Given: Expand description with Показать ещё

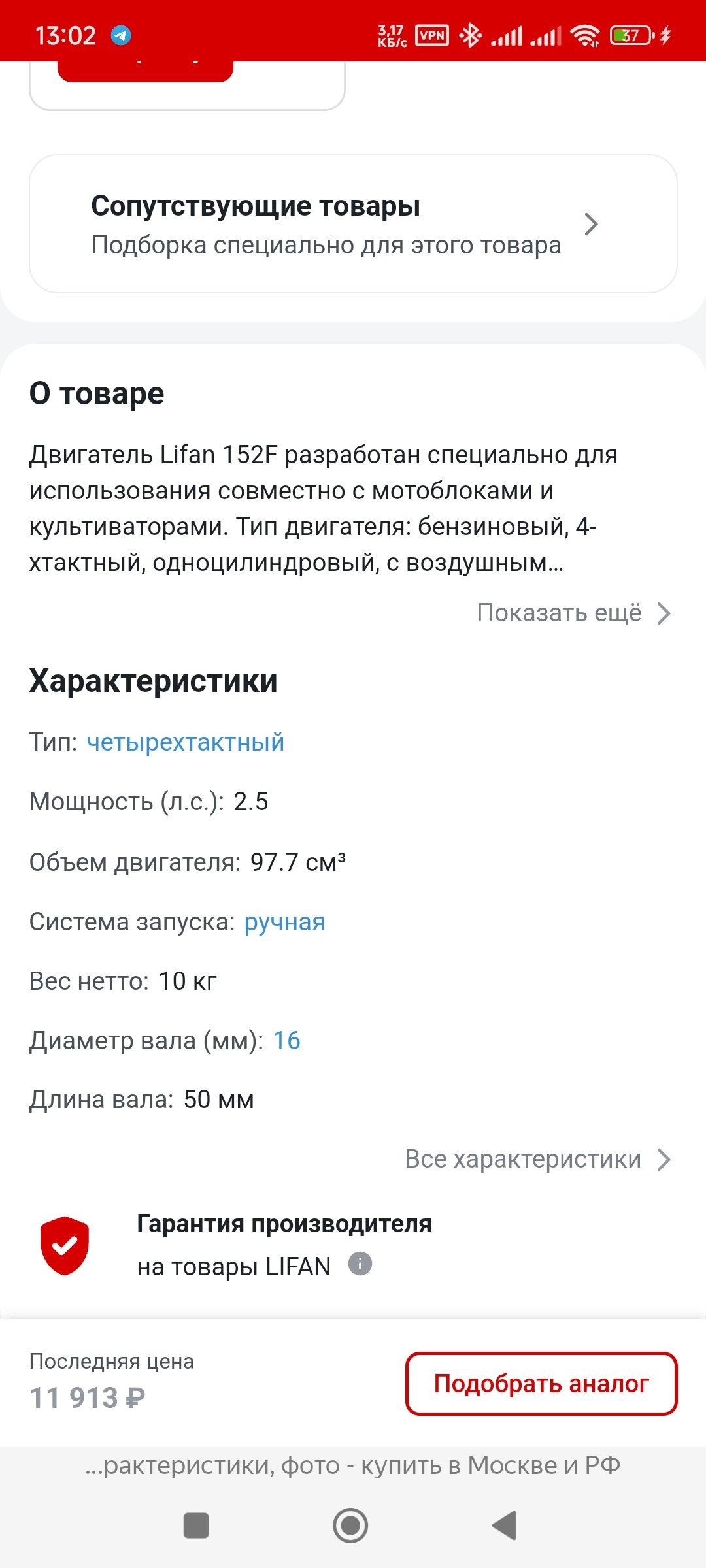Looking at the screenshot, I should [x=573, y=613].
